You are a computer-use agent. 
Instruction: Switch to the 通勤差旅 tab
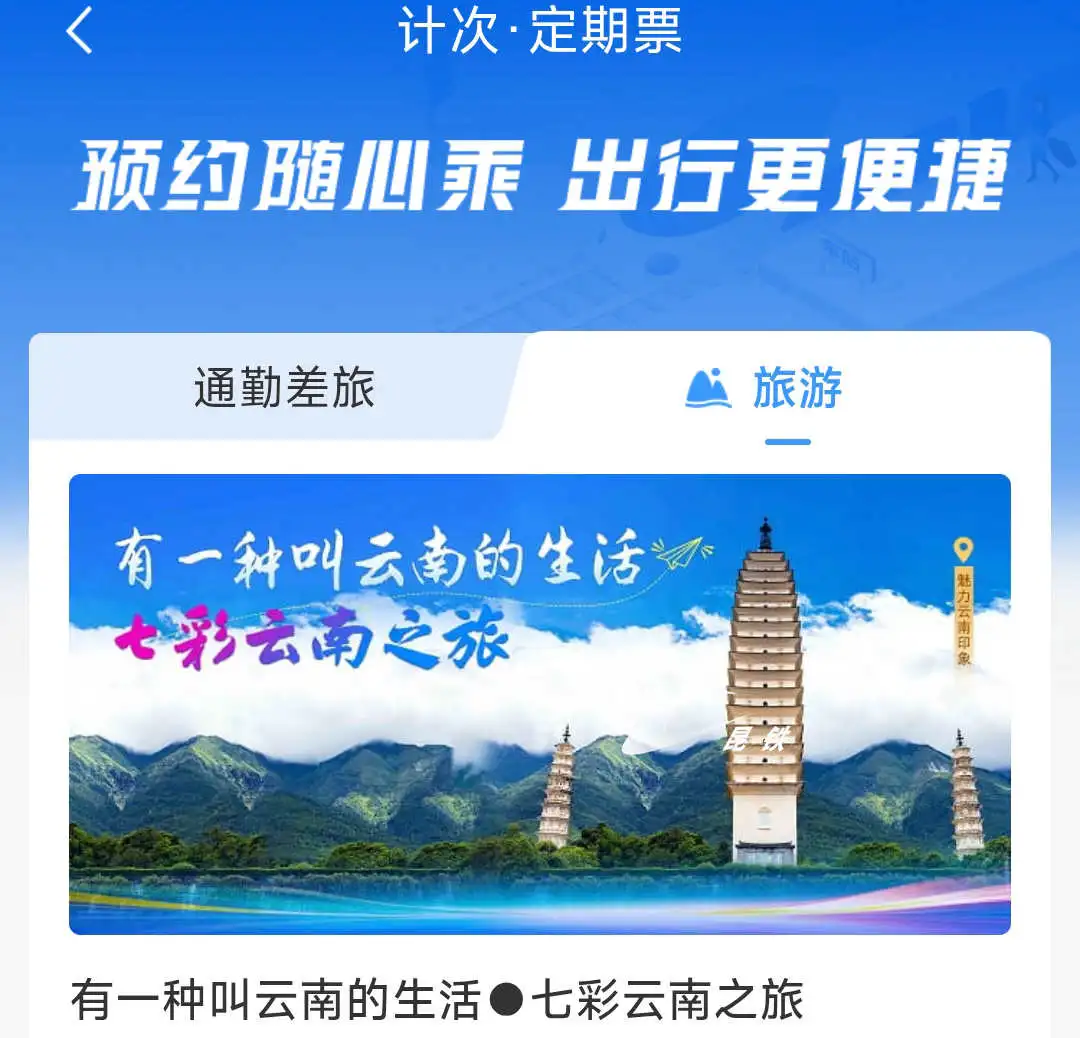(x=284, y=388)
